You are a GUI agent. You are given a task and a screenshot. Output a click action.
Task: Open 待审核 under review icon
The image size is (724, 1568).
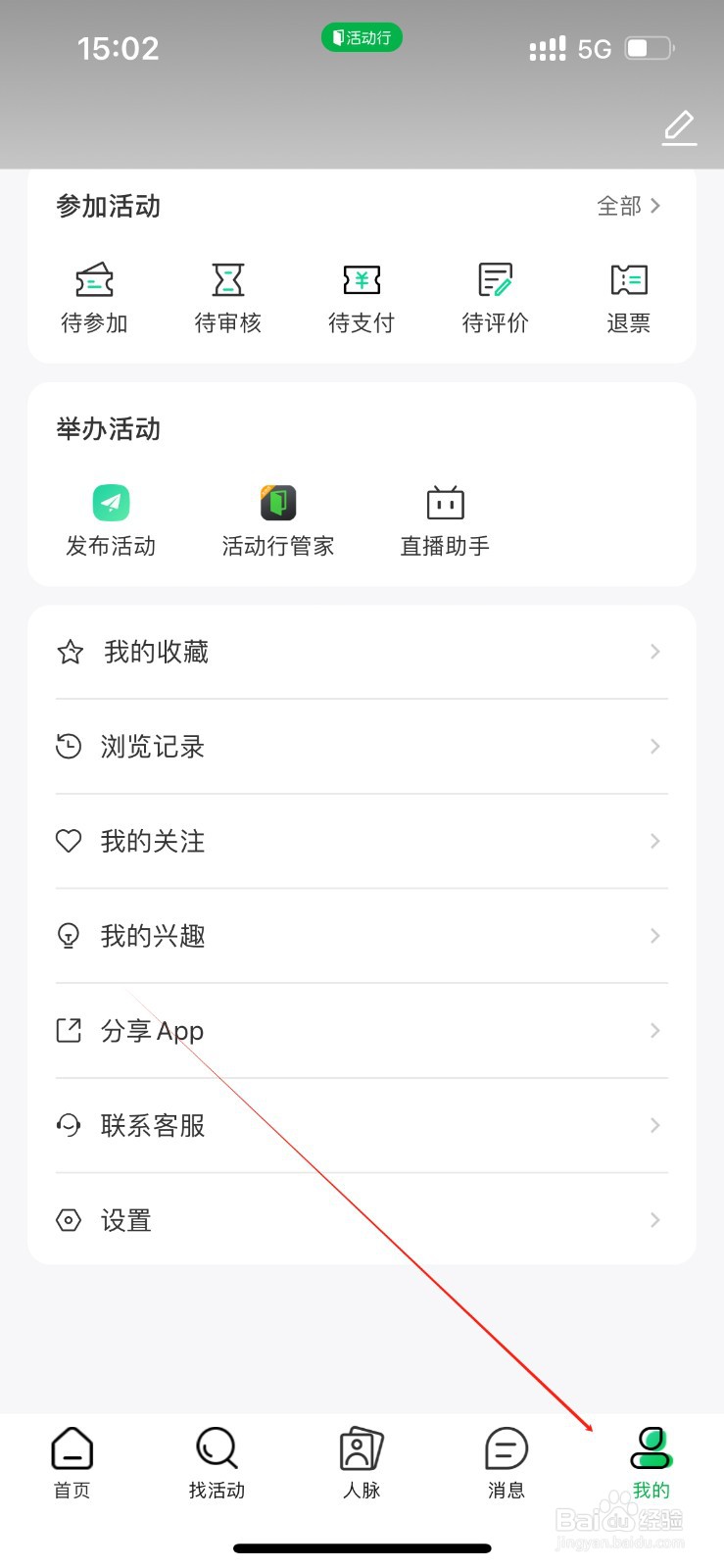(227, 294)
